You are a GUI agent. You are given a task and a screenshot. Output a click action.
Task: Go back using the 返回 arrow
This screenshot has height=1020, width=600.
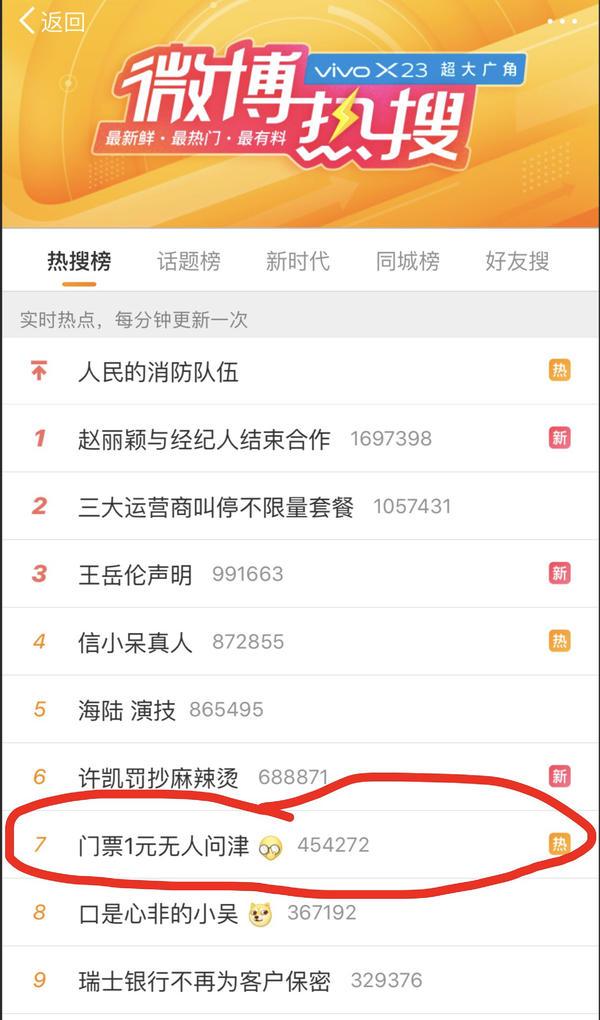click(50, 22)
